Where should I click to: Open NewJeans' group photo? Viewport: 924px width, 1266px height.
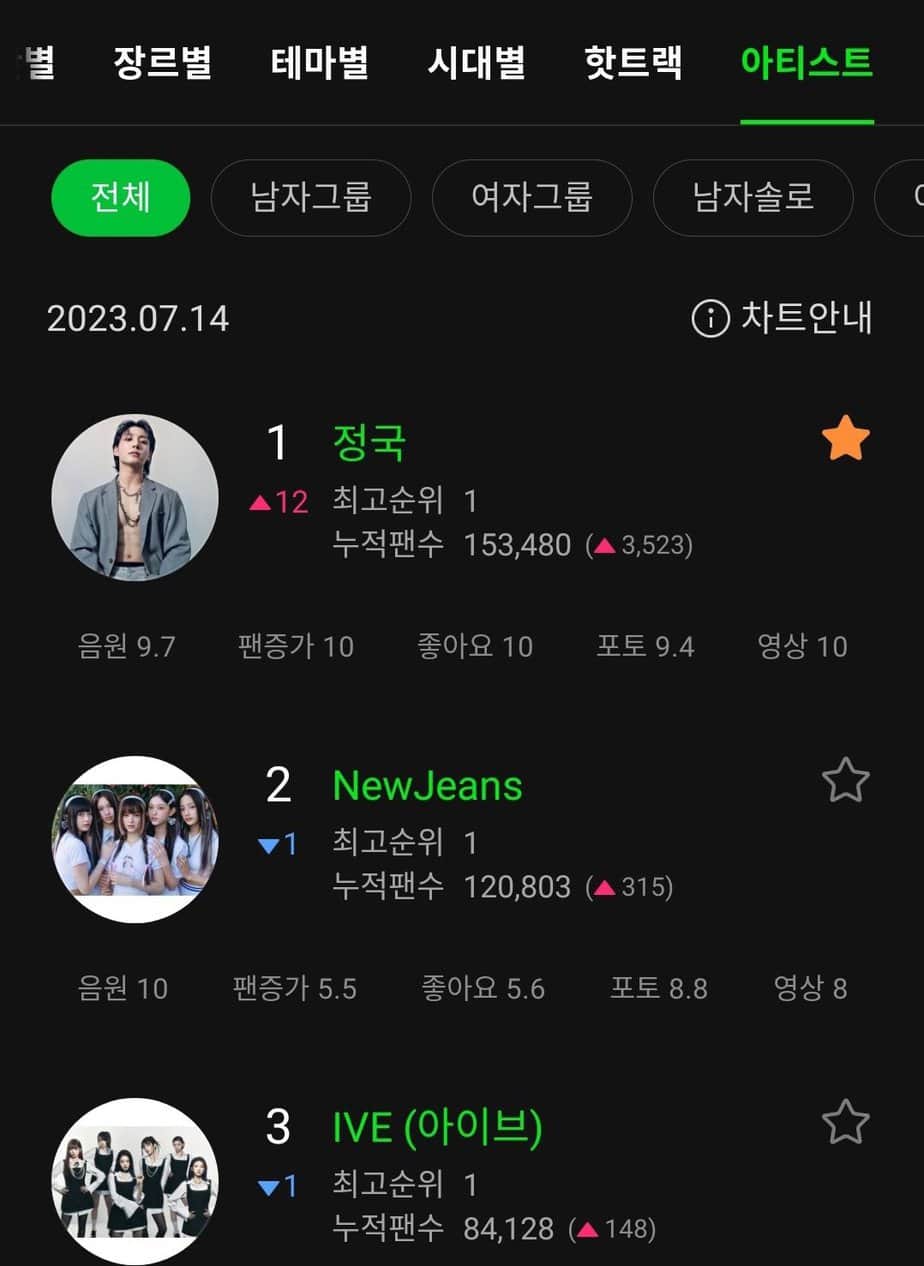pyautogui.click(x=135, y=839)
